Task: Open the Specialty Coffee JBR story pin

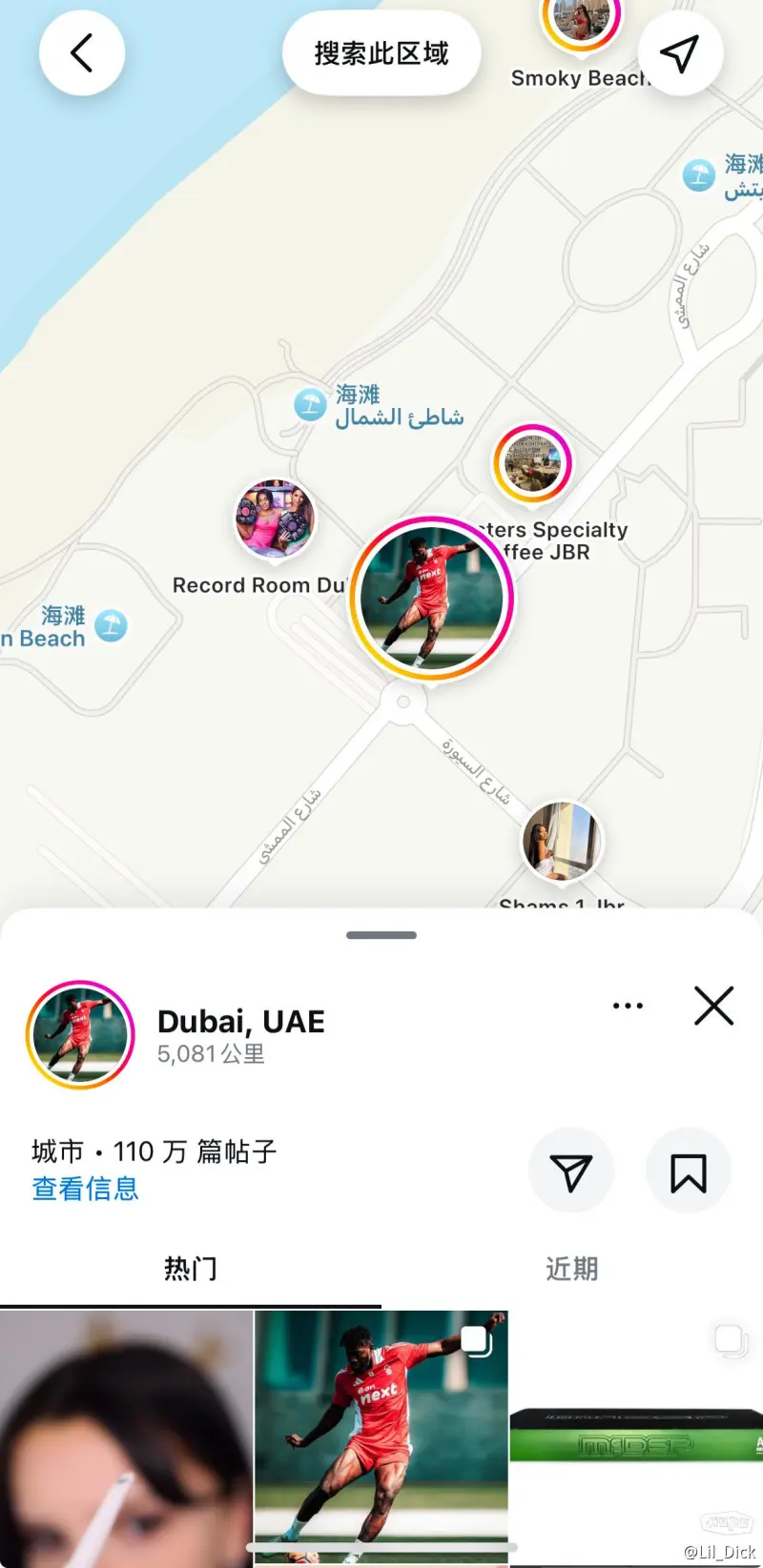Action: [532, 463]
